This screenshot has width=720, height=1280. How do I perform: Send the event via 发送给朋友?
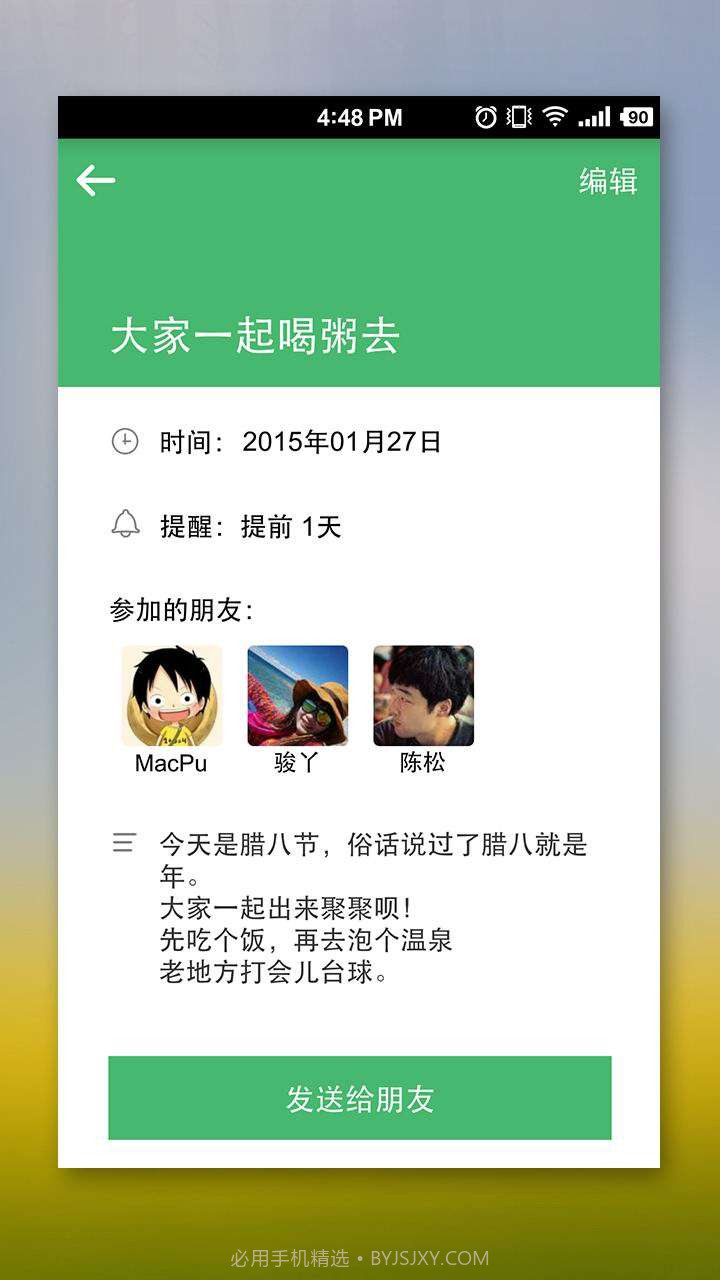click(x=359, y=1098)
